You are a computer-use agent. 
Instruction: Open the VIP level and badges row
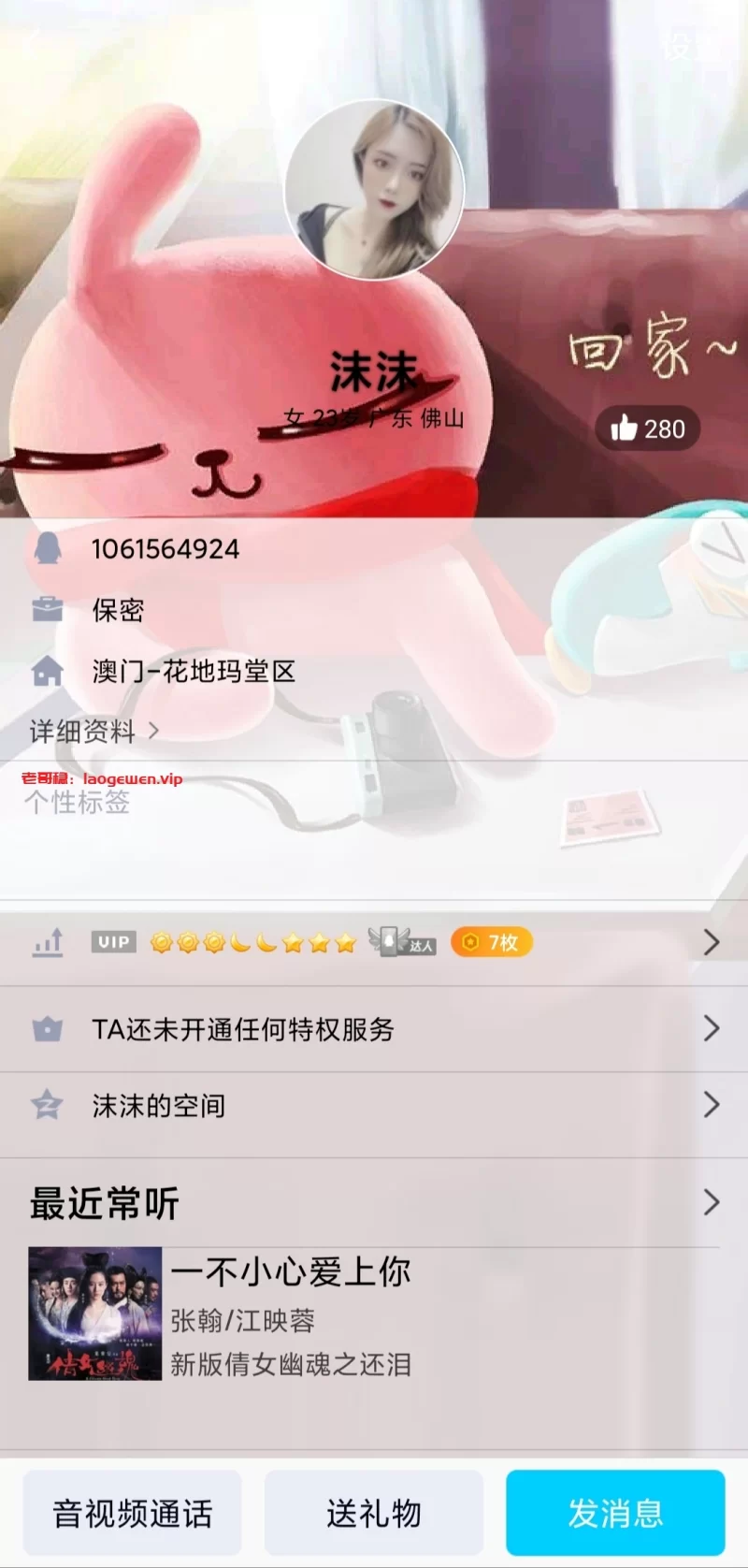374,942
